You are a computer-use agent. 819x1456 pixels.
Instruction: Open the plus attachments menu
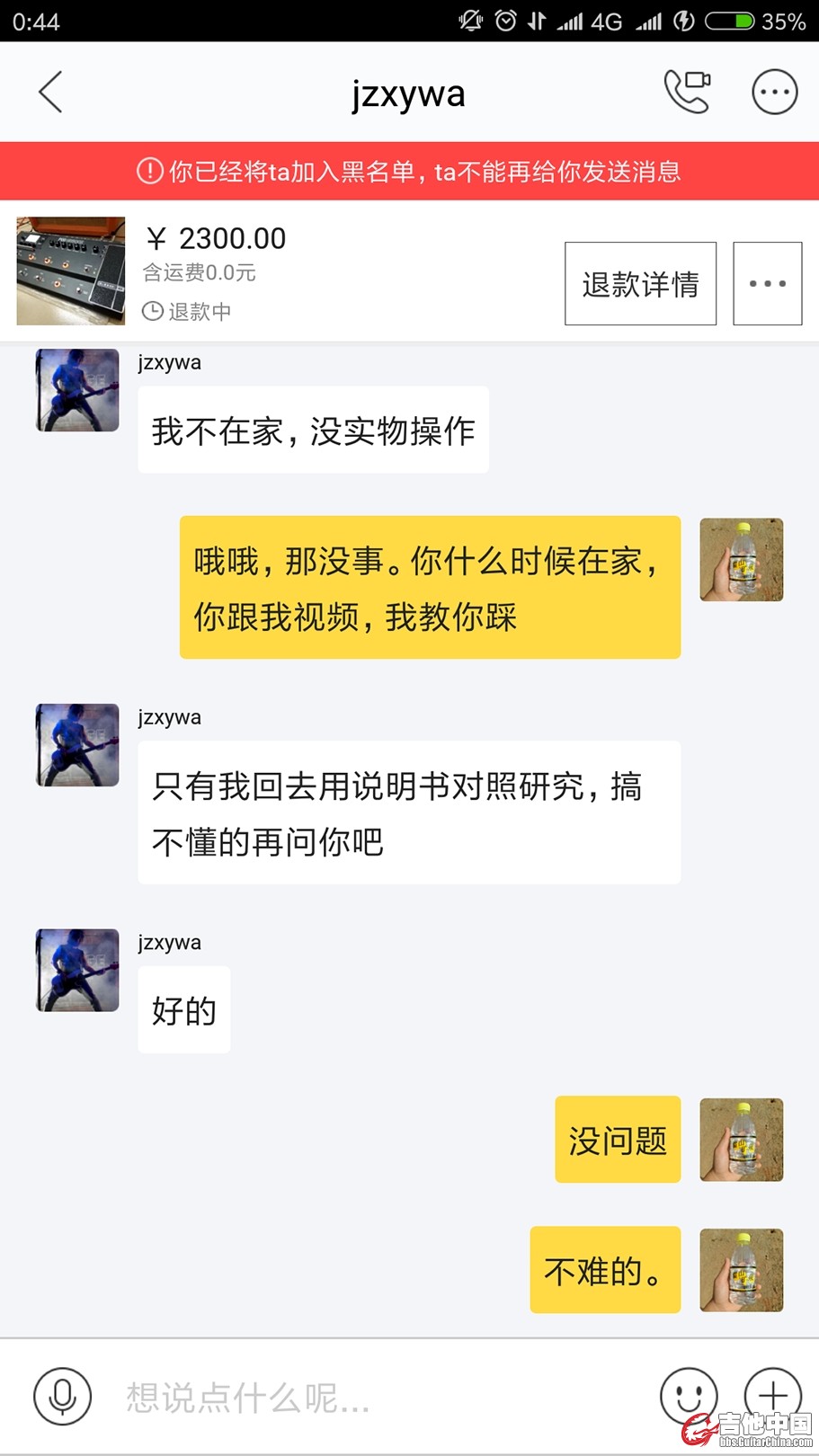point(772,1396)
